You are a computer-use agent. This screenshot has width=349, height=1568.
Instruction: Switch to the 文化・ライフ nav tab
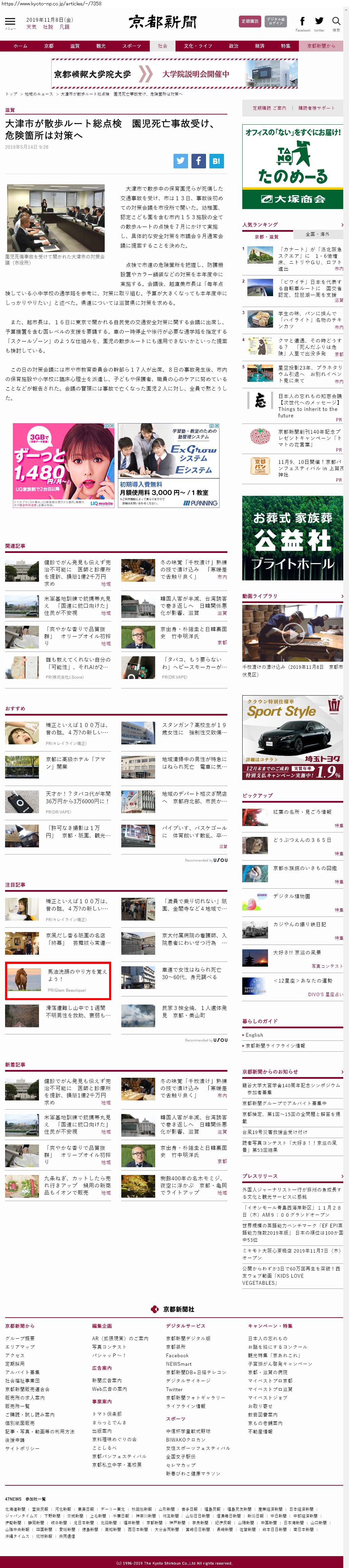point(198,46)
